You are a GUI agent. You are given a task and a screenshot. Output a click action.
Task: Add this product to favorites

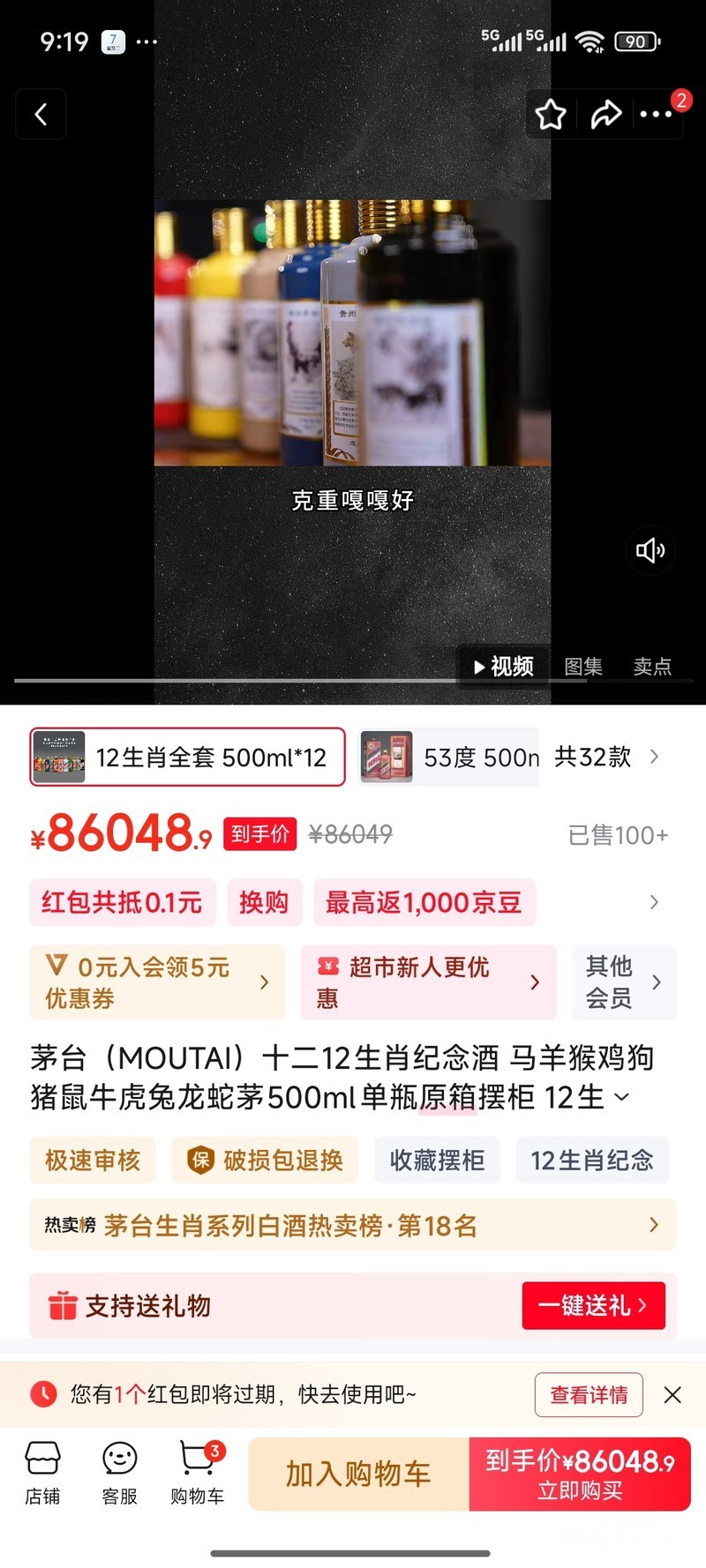(551, 115)
